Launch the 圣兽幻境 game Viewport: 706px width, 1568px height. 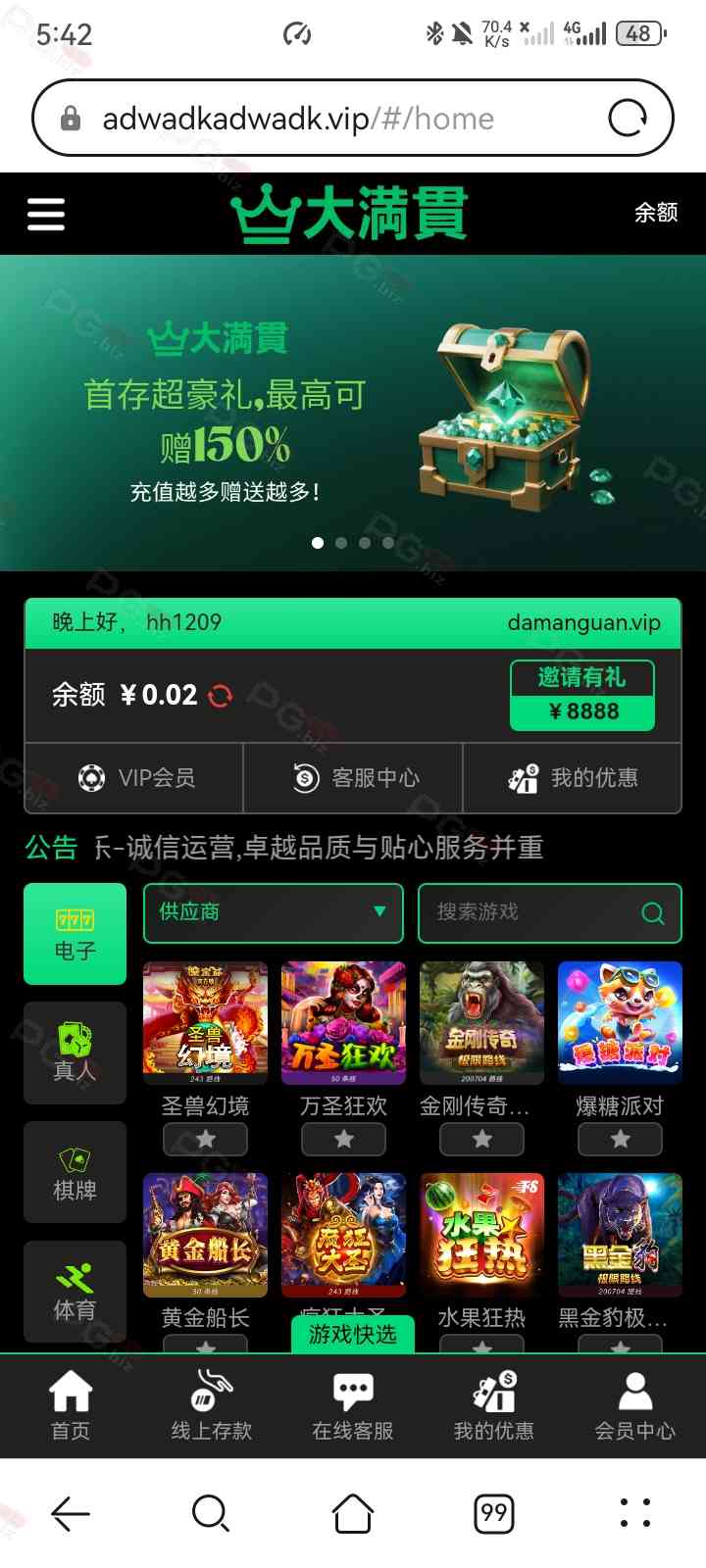click(x=205, y=1023)
